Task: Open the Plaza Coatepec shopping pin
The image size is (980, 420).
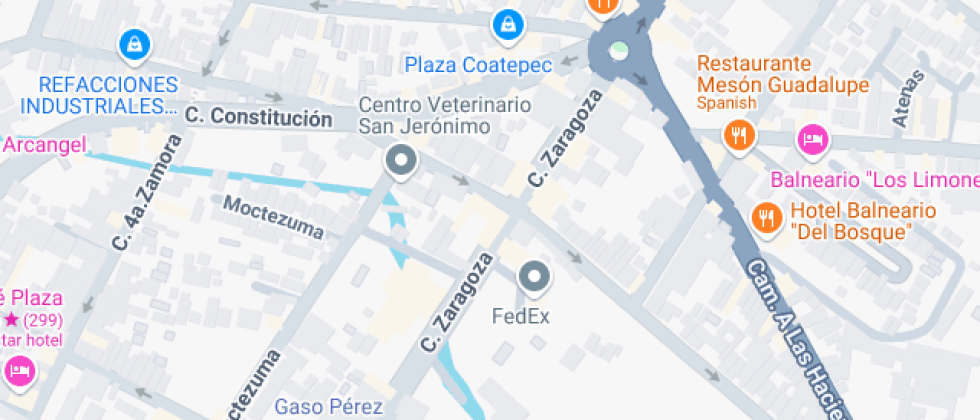Action: [x=509, y=23]
